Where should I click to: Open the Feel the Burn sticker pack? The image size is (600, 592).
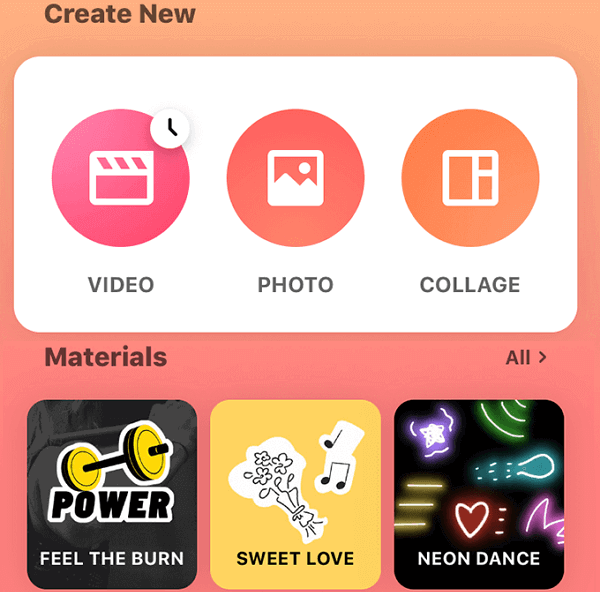tap(112, 494)
